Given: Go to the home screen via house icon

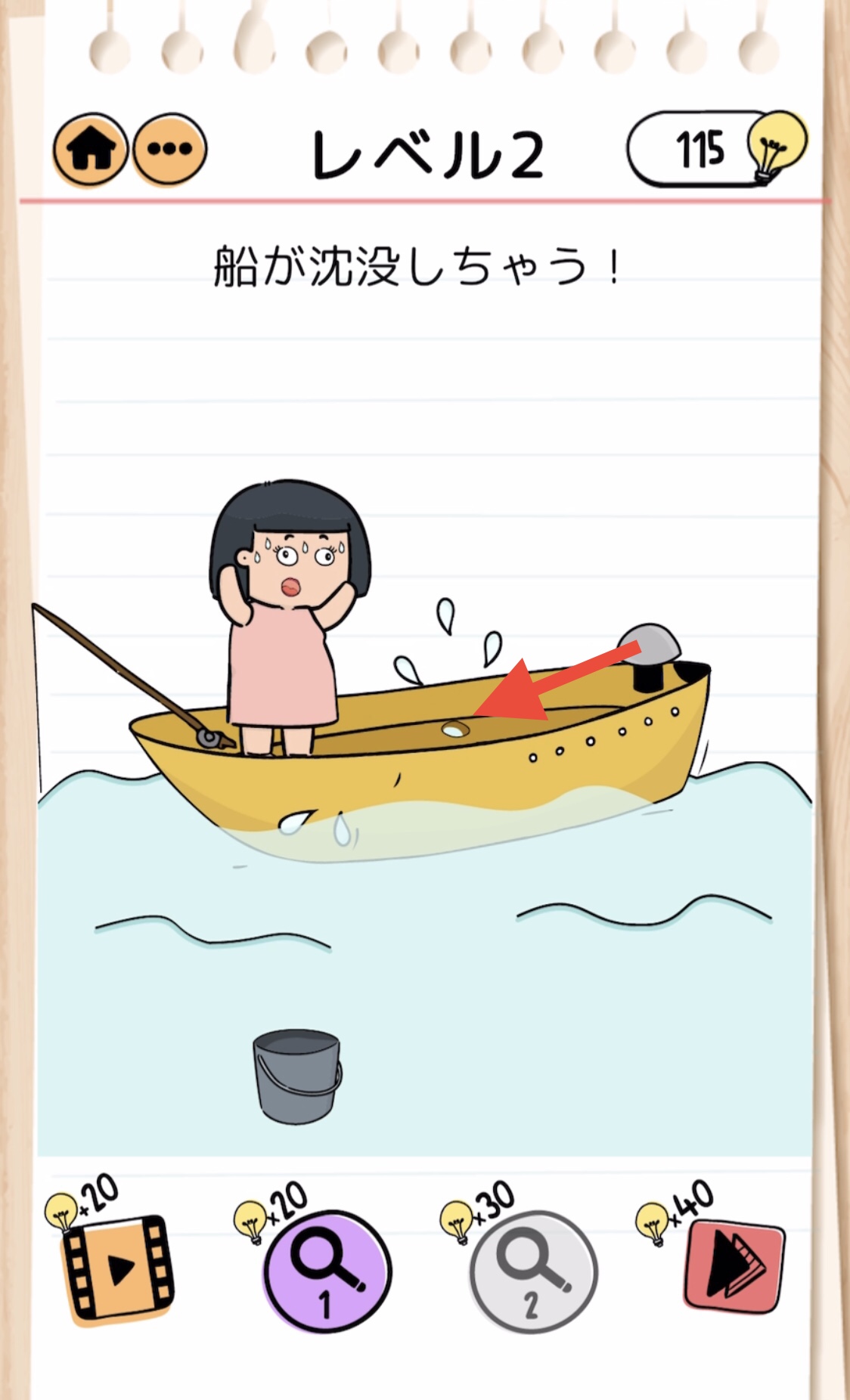Looking at the screenshot, I should pos(90,150).
